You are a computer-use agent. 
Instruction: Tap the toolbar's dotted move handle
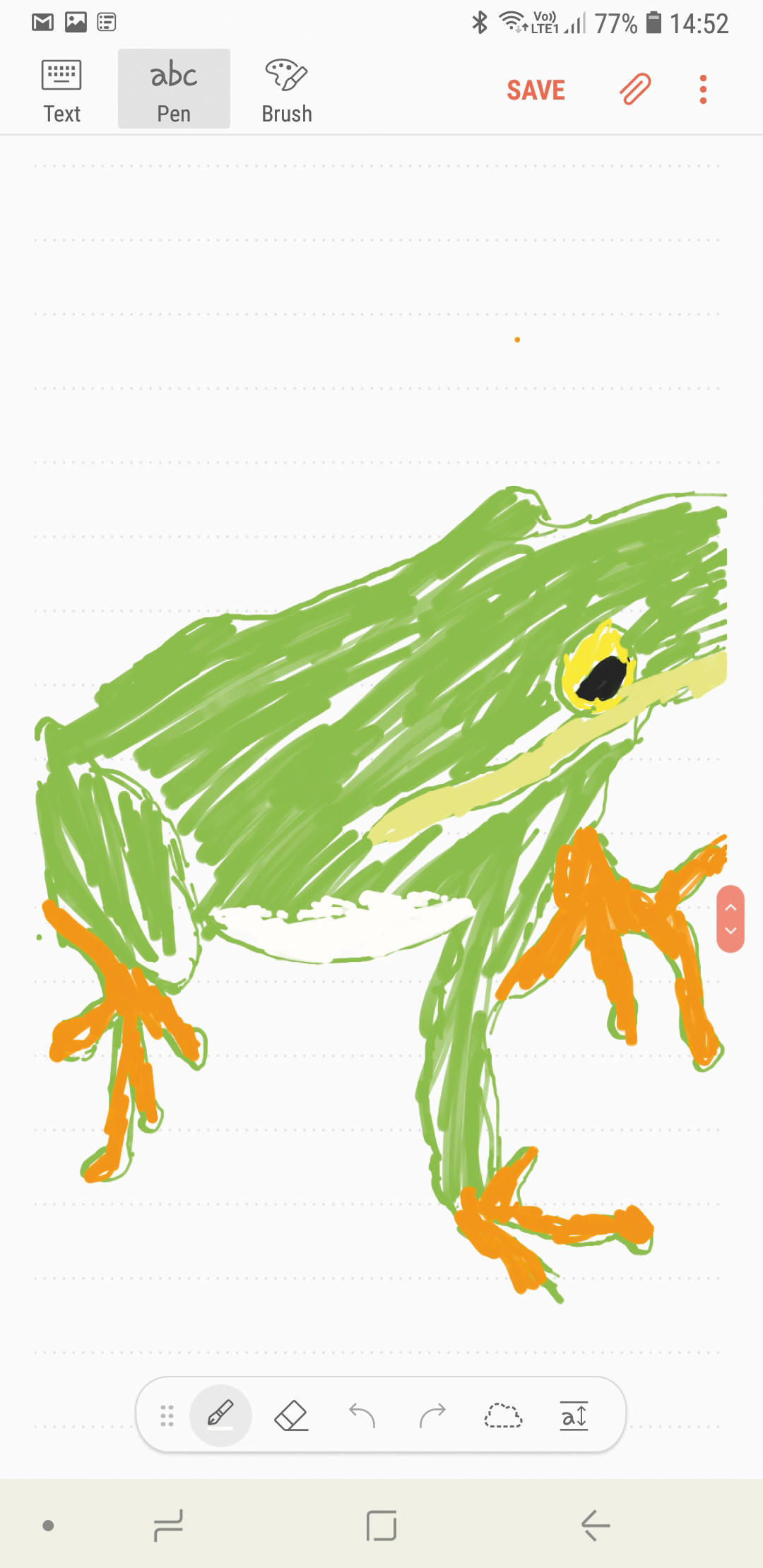[167, 1415]
